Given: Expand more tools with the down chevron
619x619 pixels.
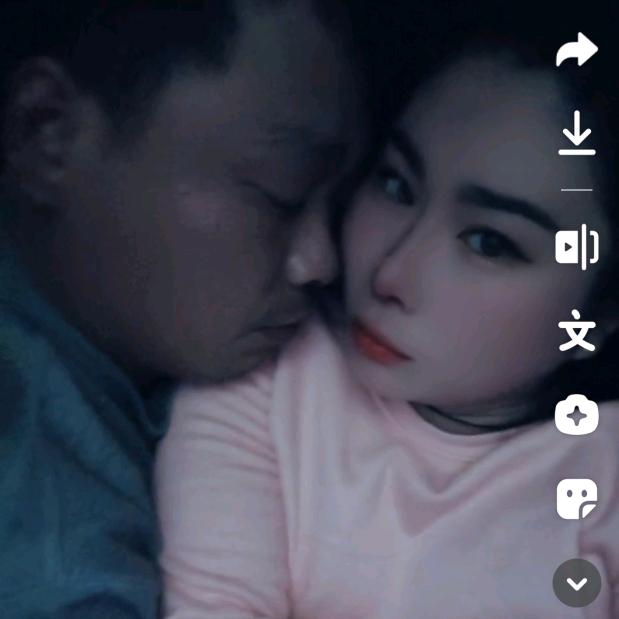Looking at the screenshot, I should [x=577, y=582].
